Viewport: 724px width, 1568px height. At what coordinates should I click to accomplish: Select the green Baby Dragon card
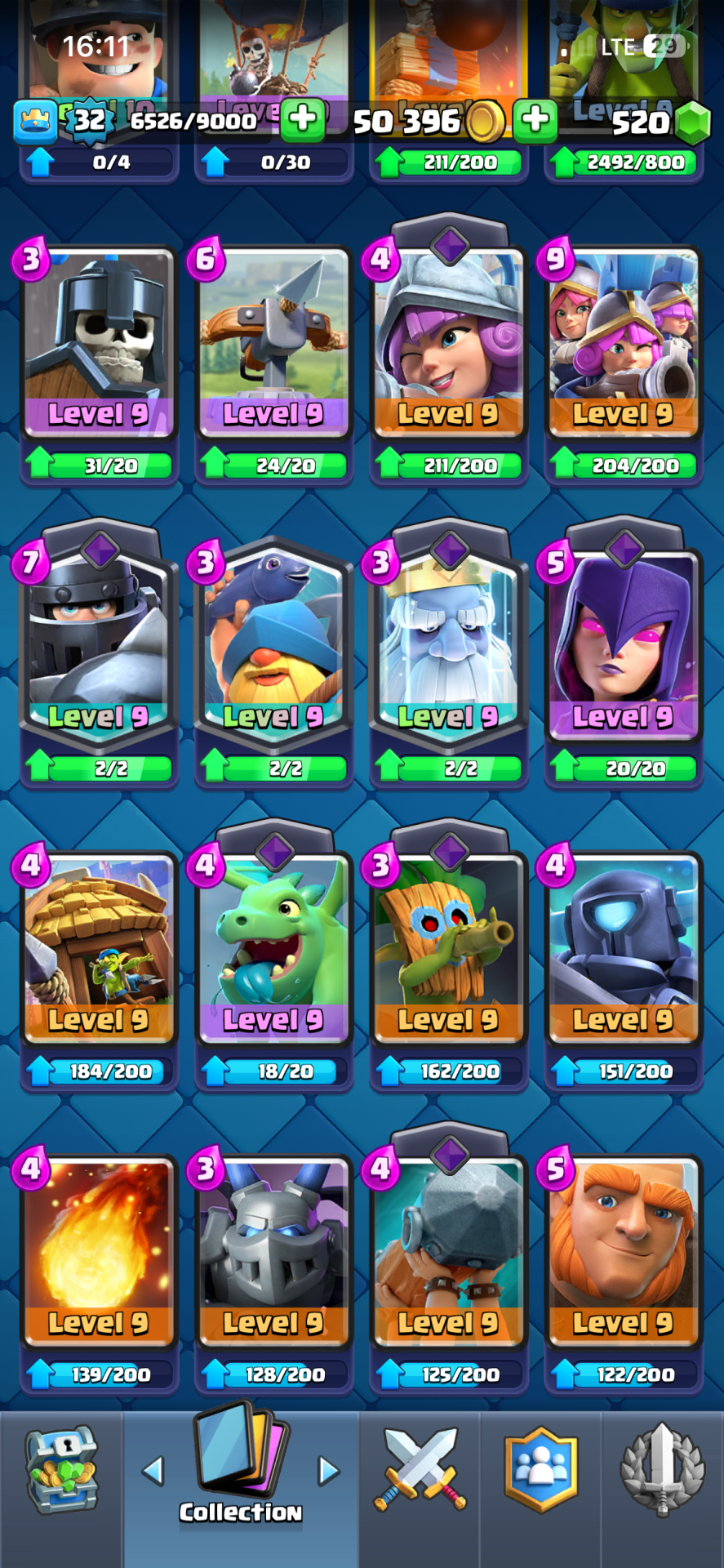point(273,949)
